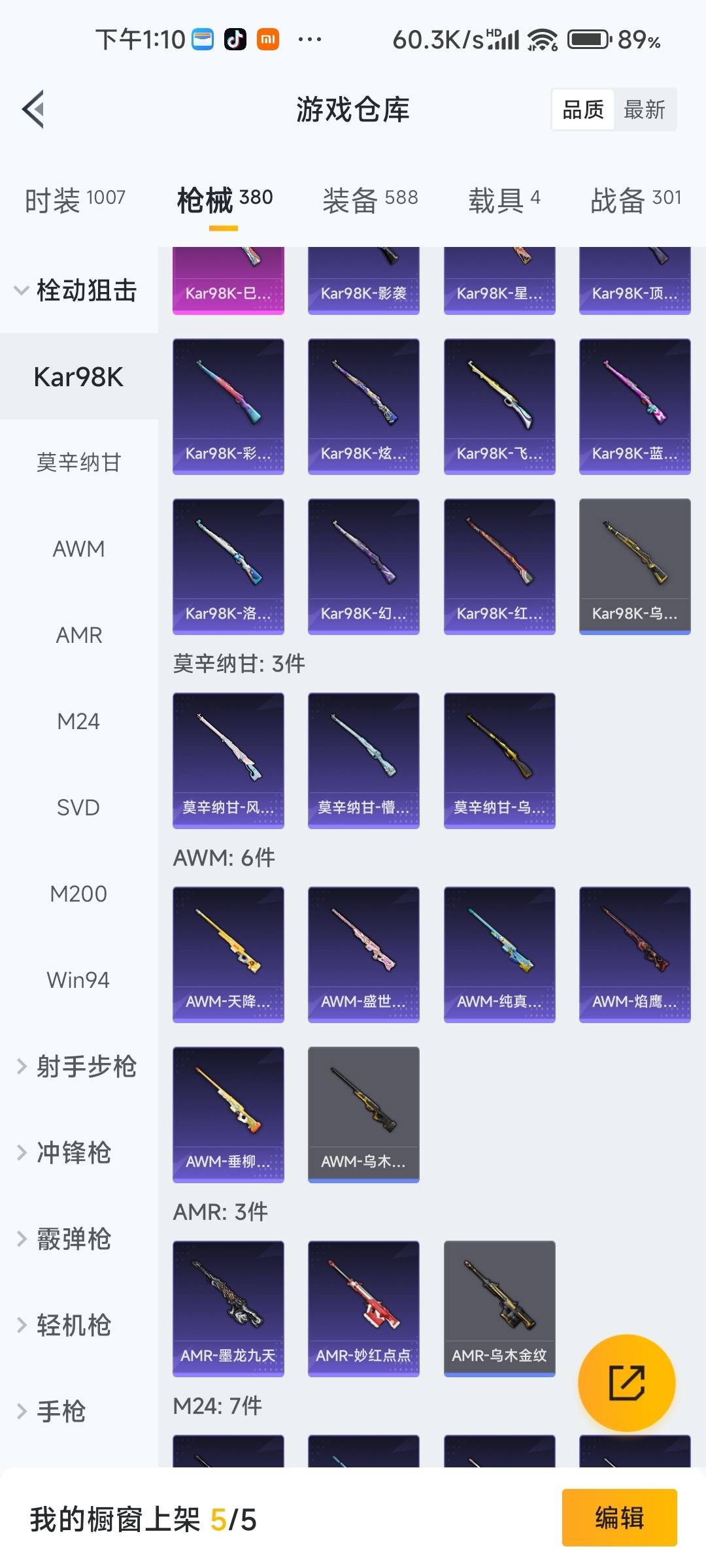Open the 时装 tab
This screenshot has width=706, height=1568.
74,199
